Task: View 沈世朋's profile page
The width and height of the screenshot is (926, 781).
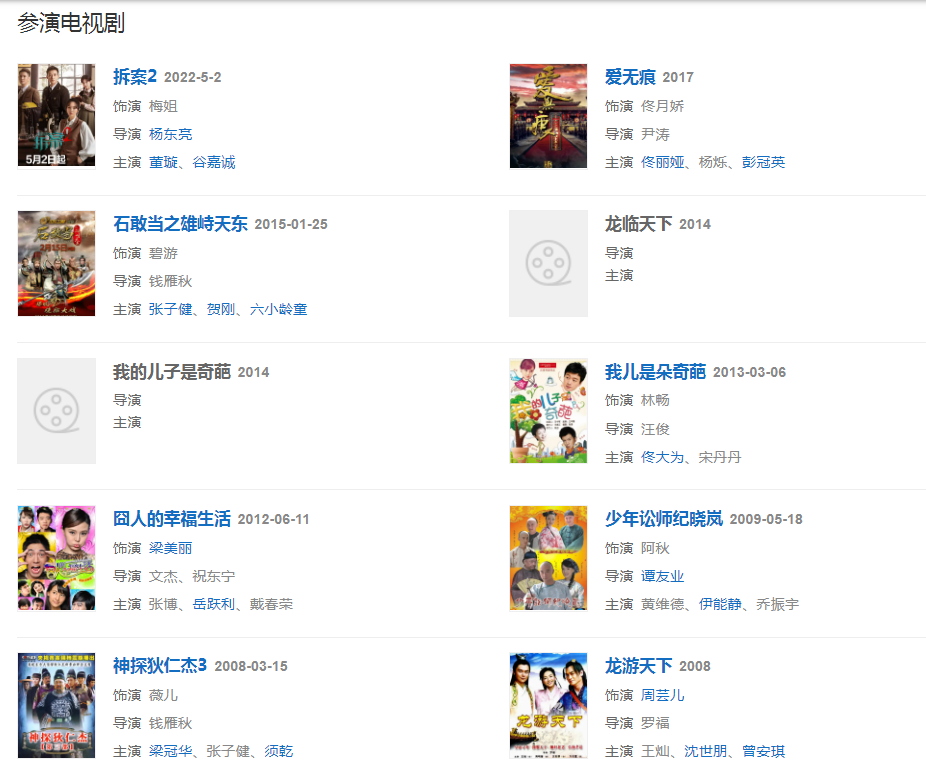Action: pos(706,751)
